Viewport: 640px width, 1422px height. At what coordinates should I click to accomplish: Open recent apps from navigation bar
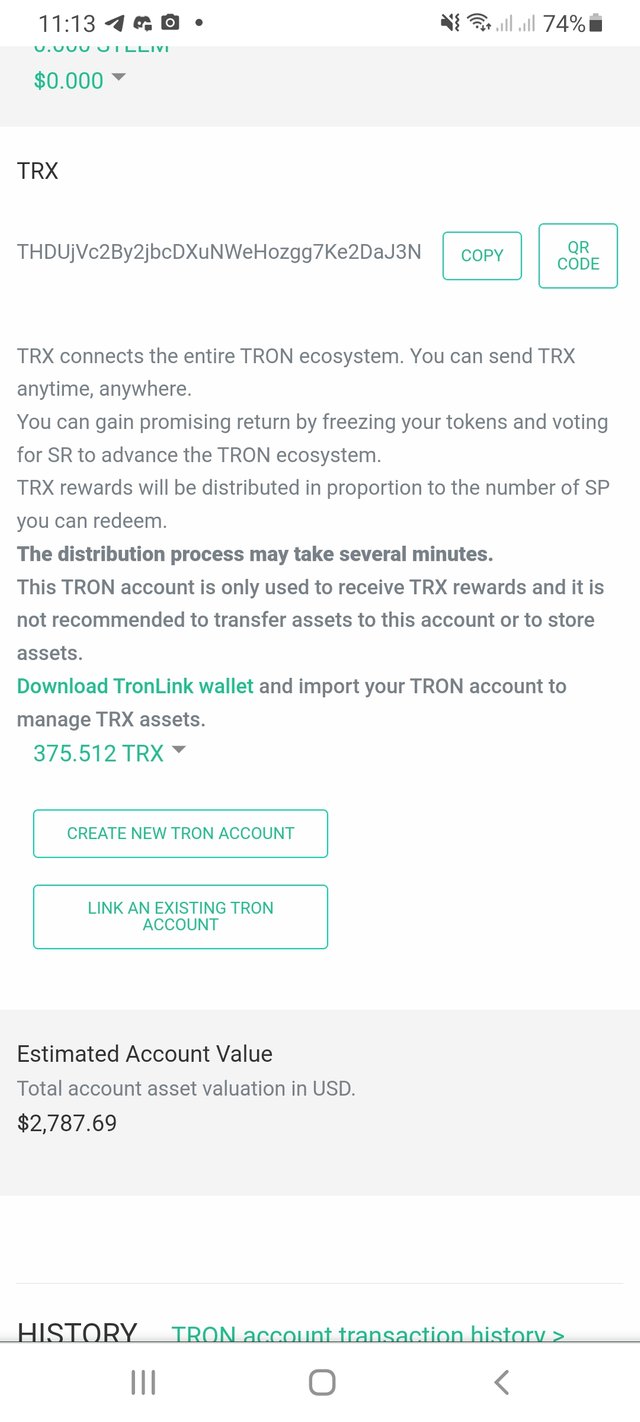click(x=143, y=1382)
